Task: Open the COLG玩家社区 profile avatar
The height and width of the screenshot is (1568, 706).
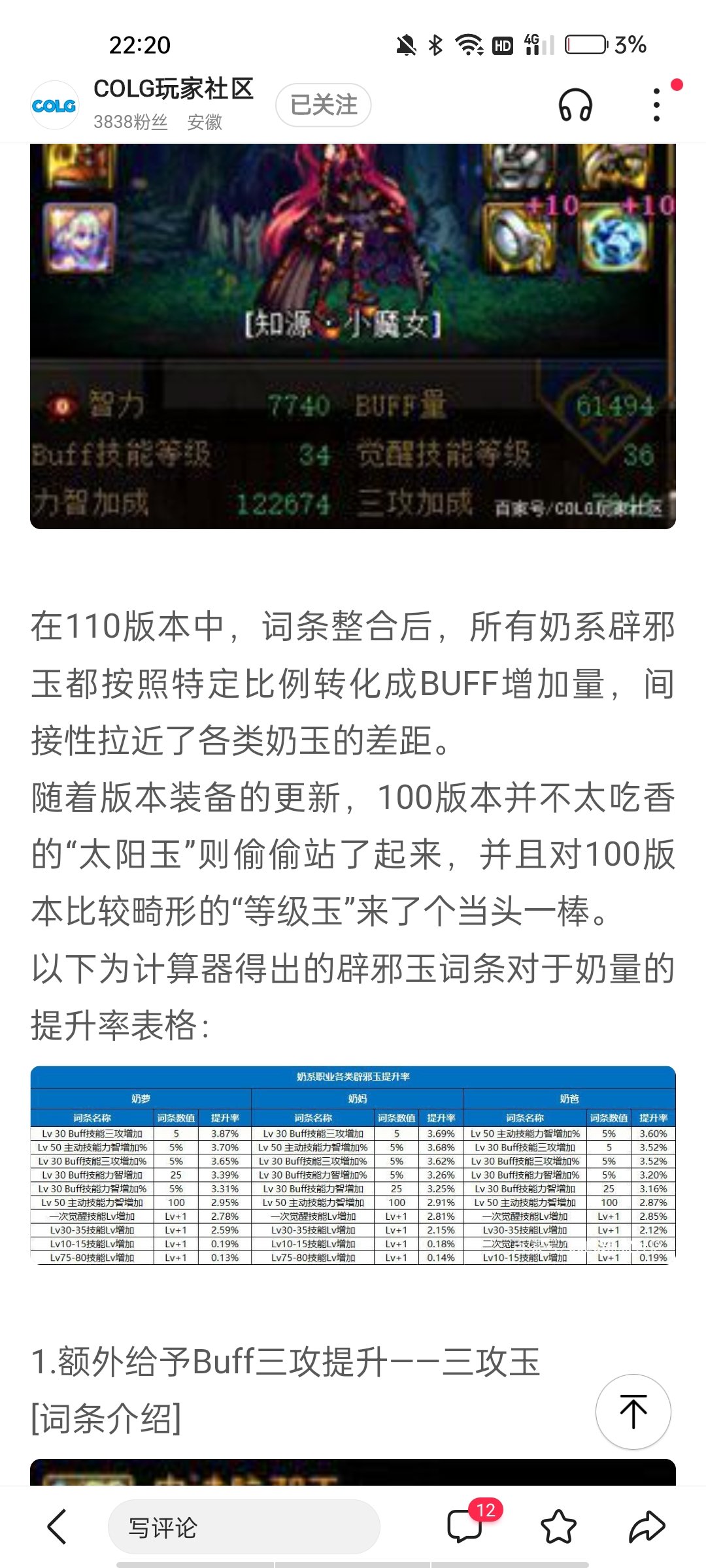Action: (54, 105)
